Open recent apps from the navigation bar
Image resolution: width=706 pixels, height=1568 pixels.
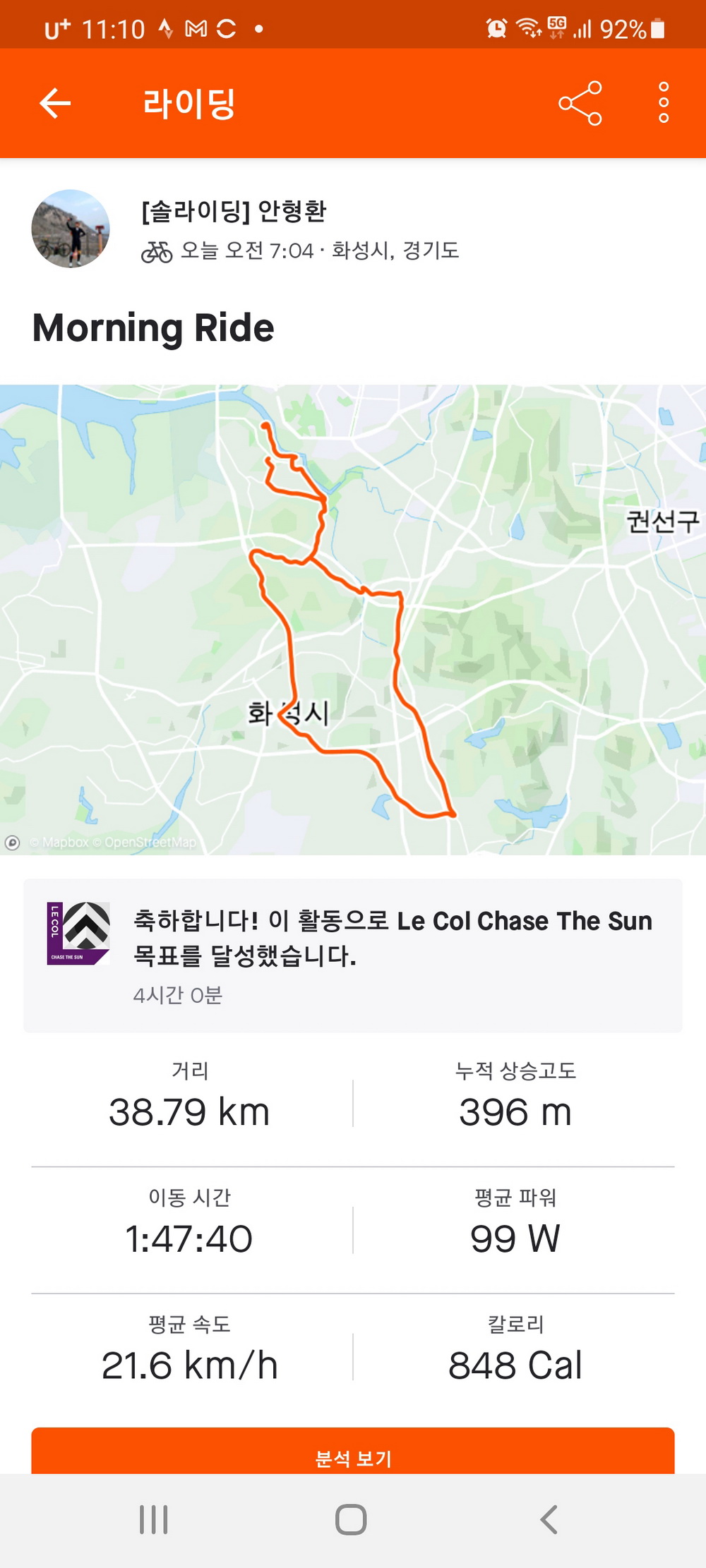(x=154, y=1519)
